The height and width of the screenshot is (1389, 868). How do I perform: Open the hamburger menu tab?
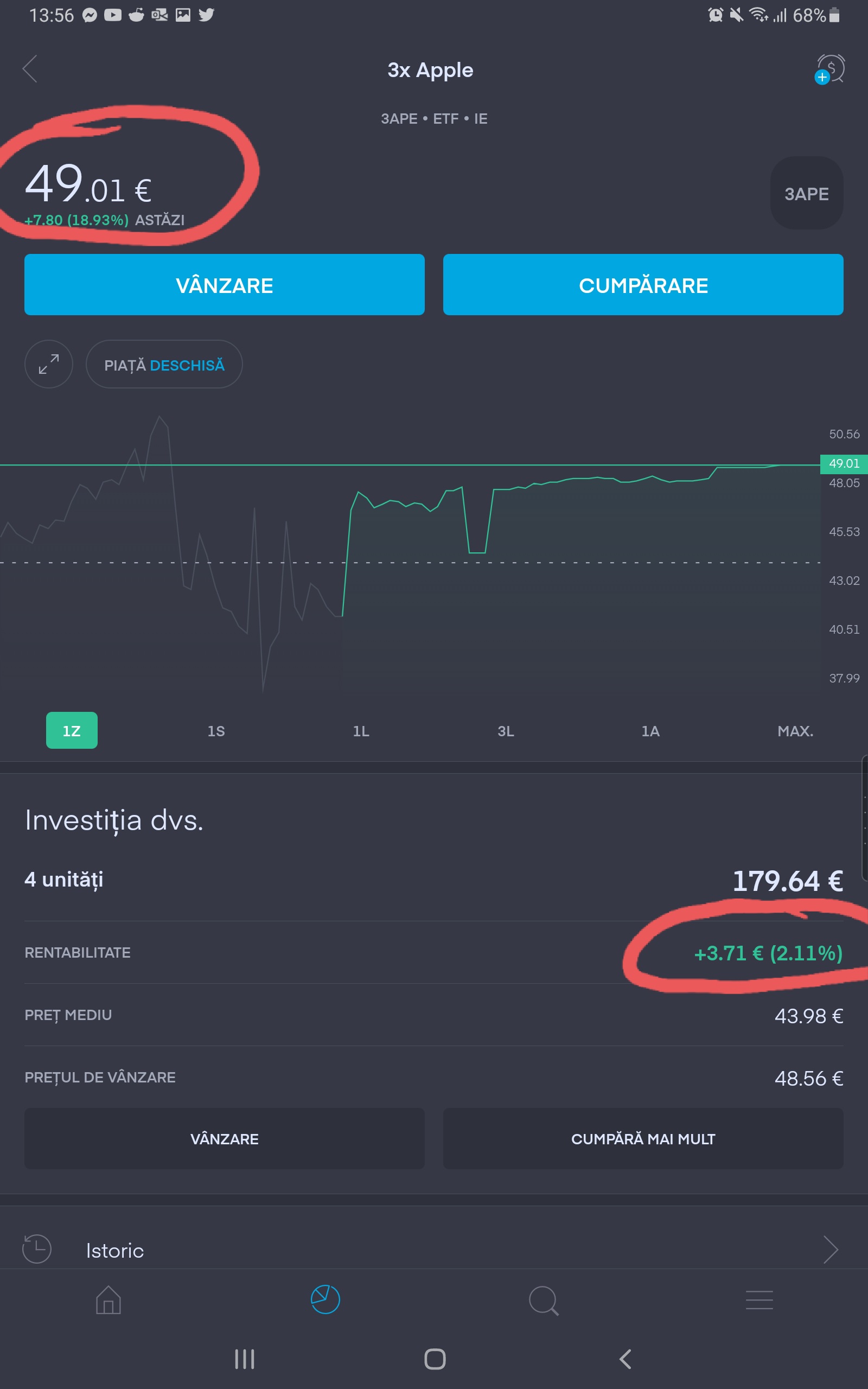[759, 1300]
